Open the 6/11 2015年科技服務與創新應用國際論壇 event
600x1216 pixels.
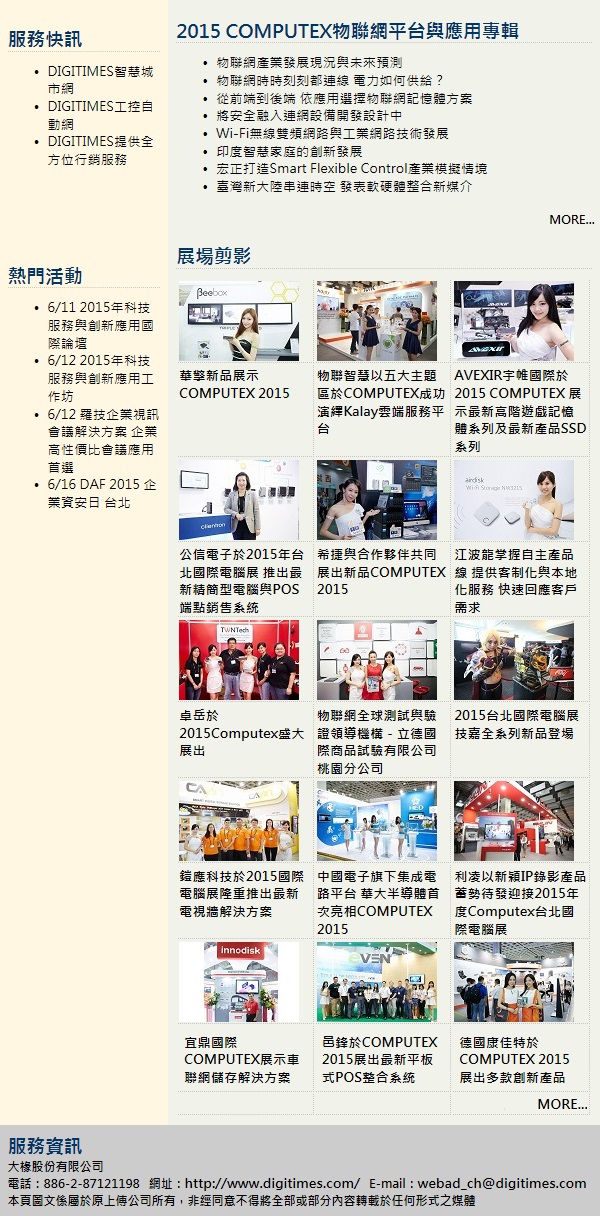[100, 325]
